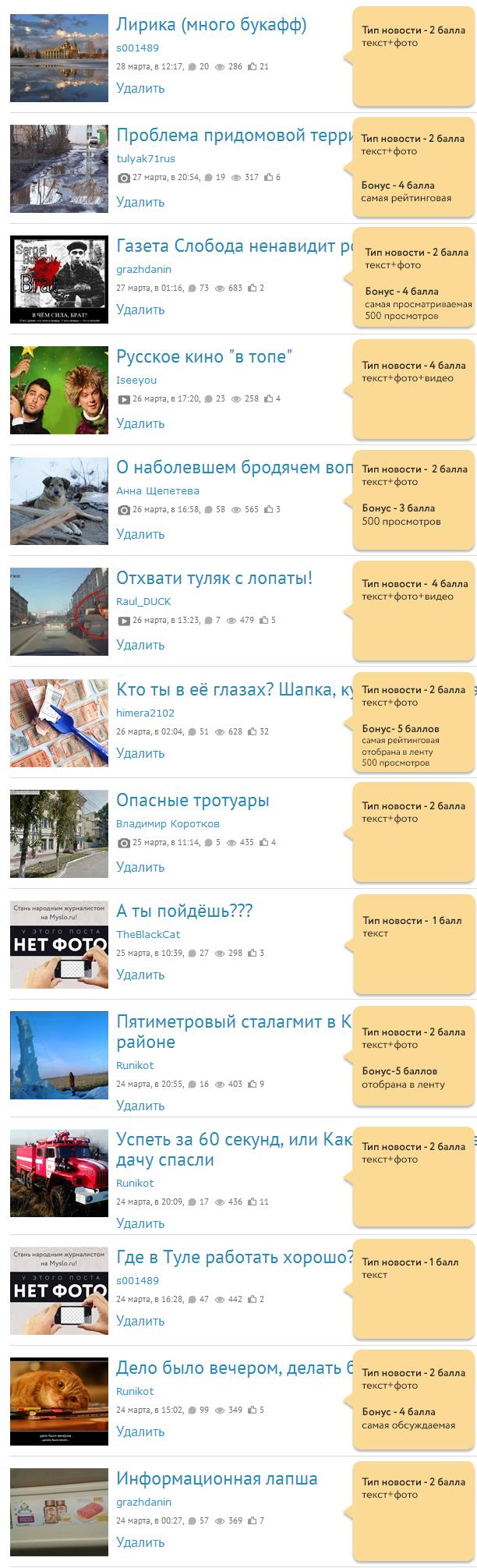The width and height of the screenshot is (477, 1568).
Task: Open the "Опасные тротуары" post thumbnail
Action: pos(59,834)
